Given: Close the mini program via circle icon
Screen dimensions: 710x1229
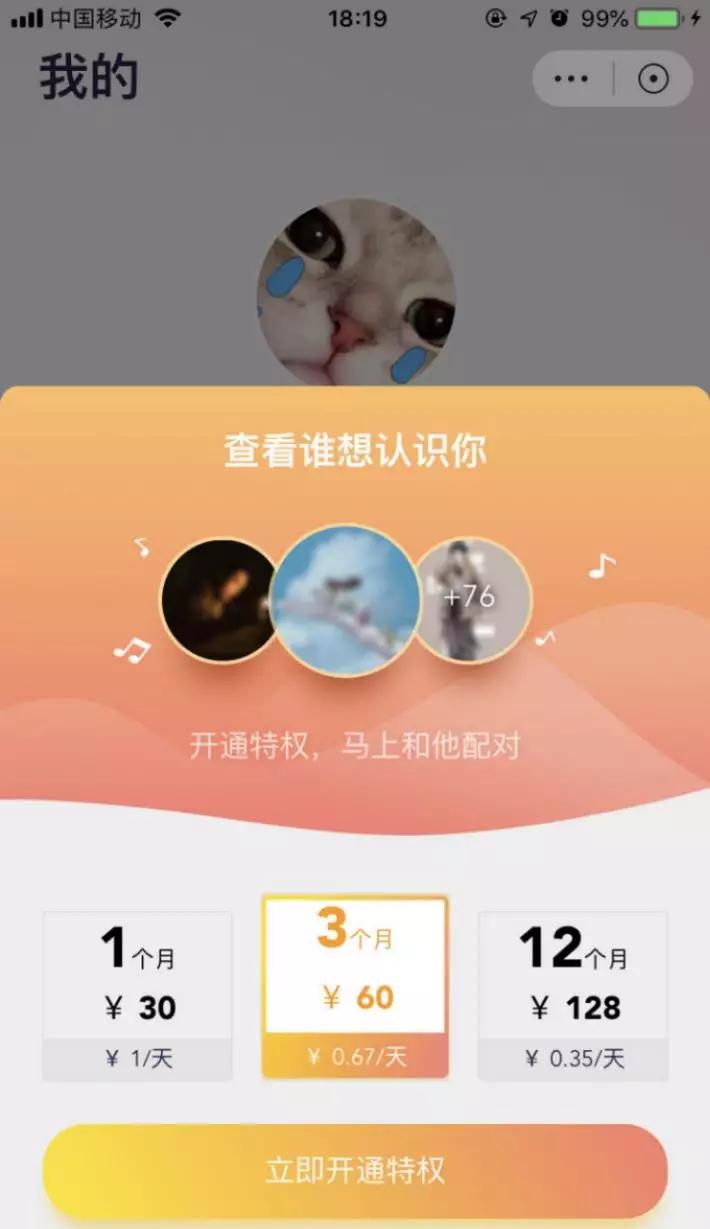Looking at the screenshot, I should (x=653, y=79).
